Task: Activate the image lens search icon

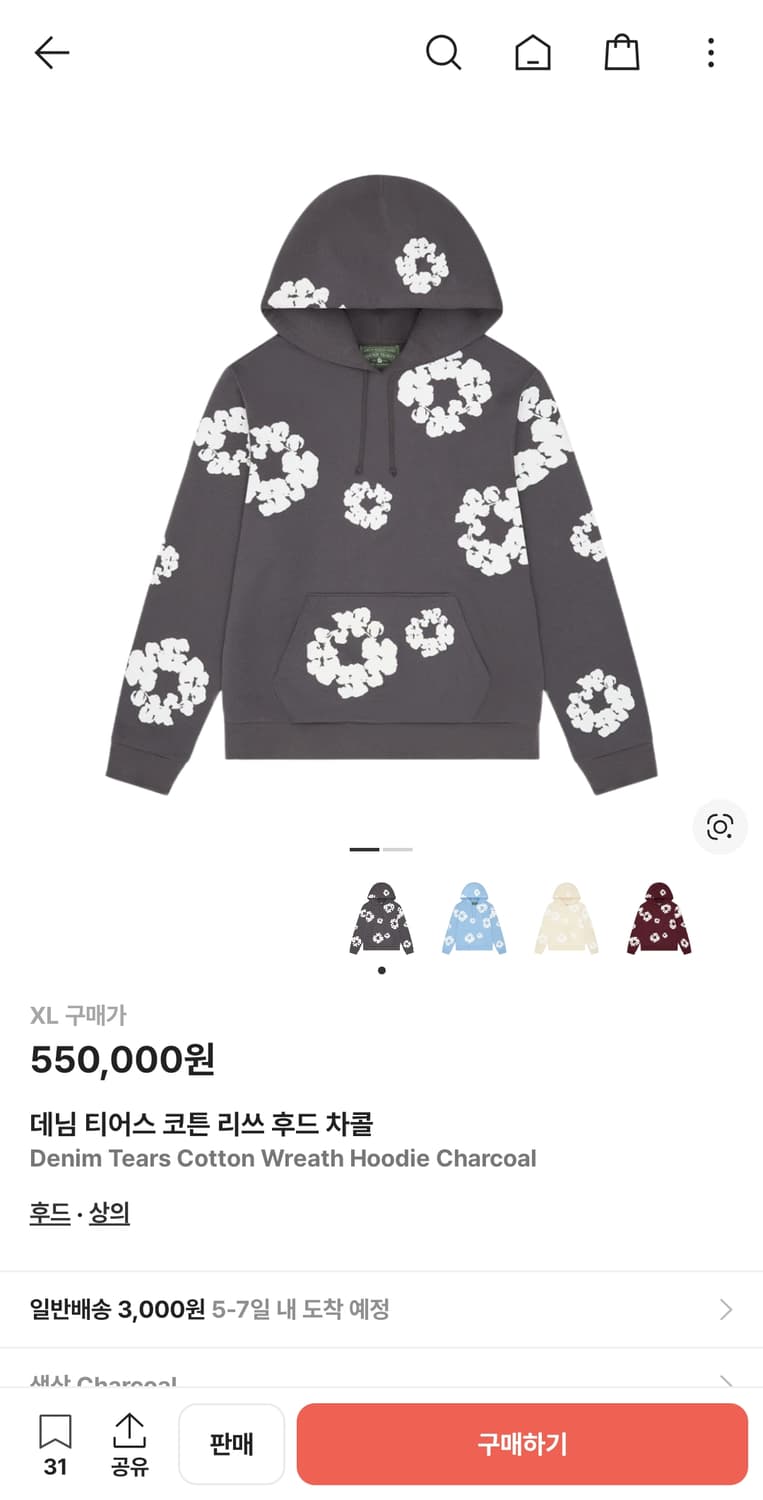Action: (x=720, y=827)
